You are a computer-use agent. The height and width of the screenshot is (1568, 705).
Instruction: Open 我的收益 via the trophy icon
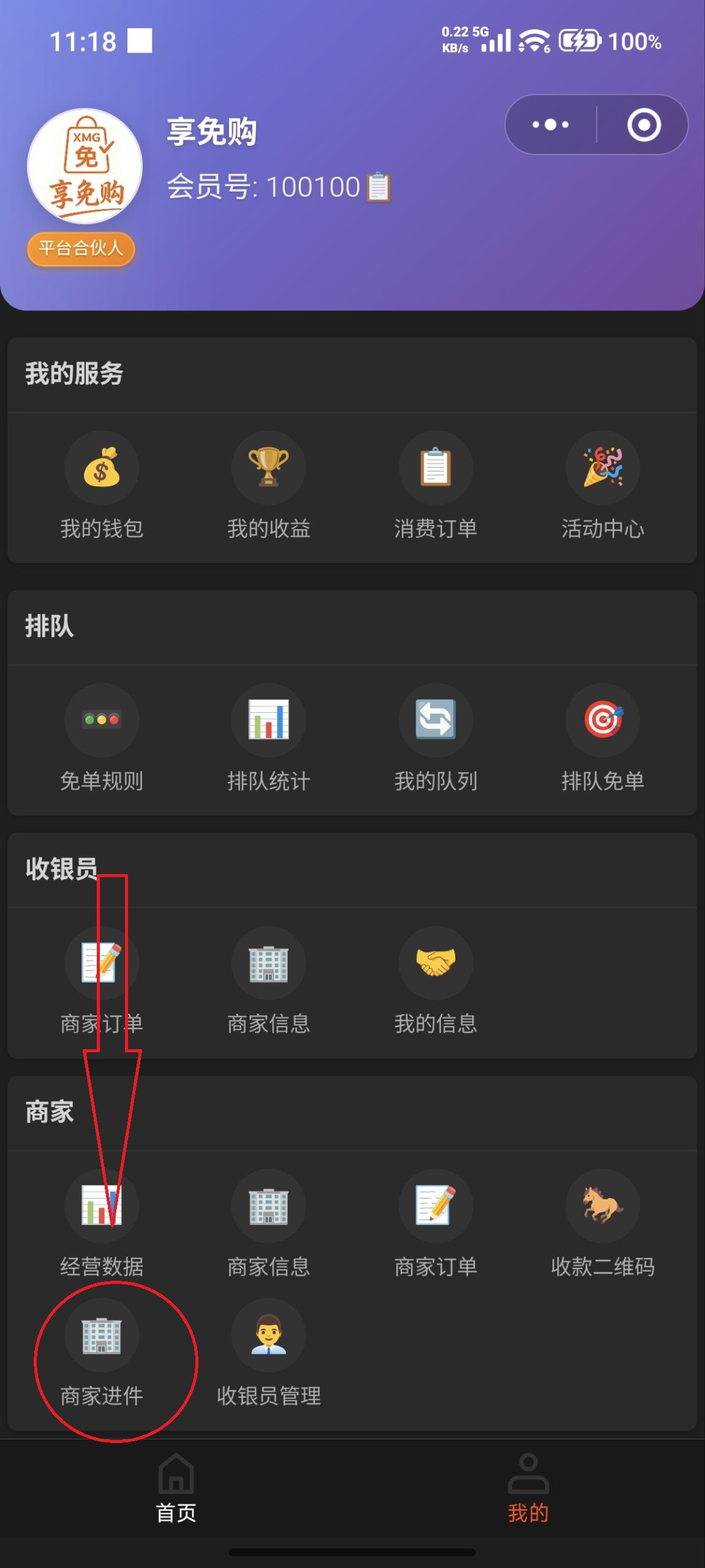268,487
